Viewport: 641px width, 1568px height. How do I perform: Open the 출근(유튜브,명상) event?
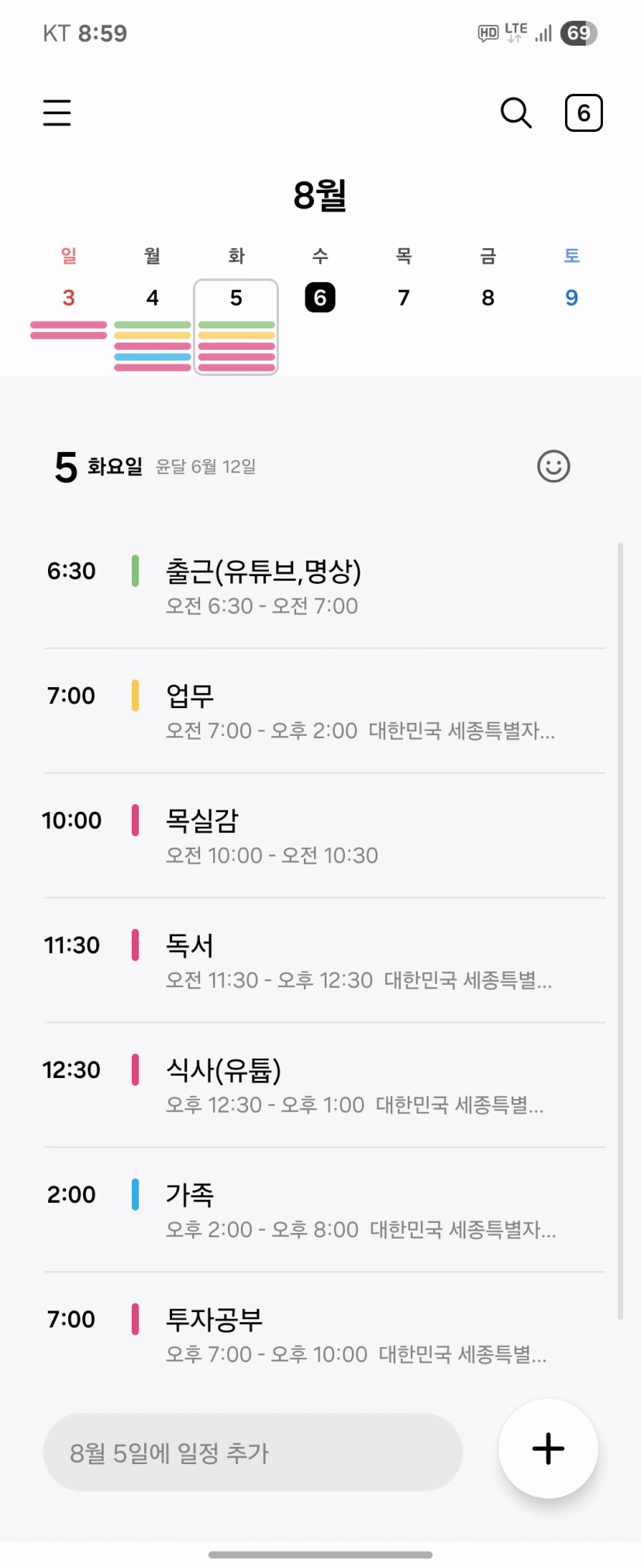point(326,587)
